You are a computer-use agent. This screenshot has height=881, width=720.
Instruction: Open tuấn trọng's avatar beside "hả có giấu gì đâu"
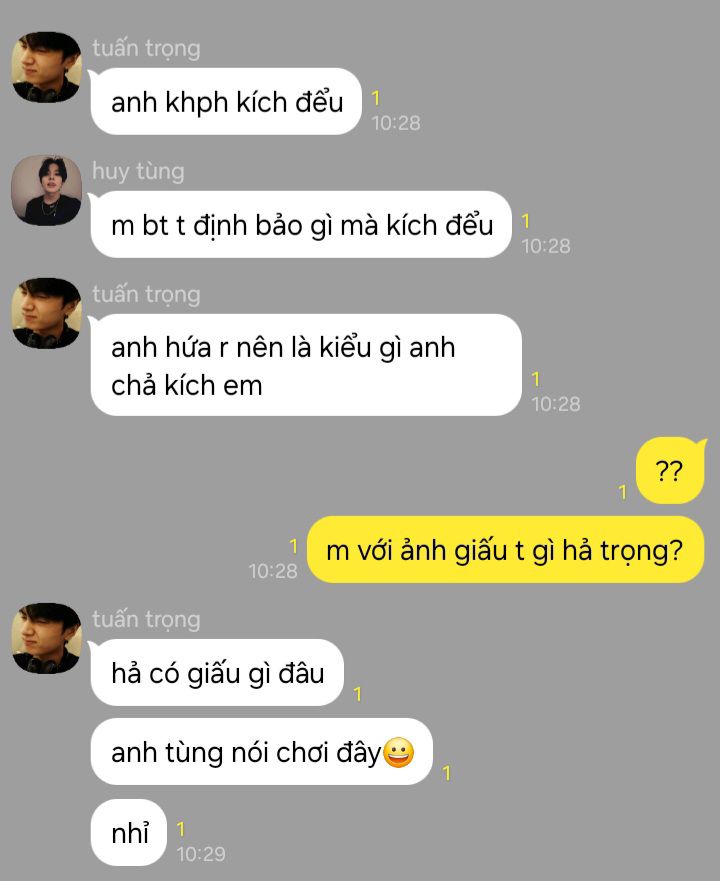point(46,638)
